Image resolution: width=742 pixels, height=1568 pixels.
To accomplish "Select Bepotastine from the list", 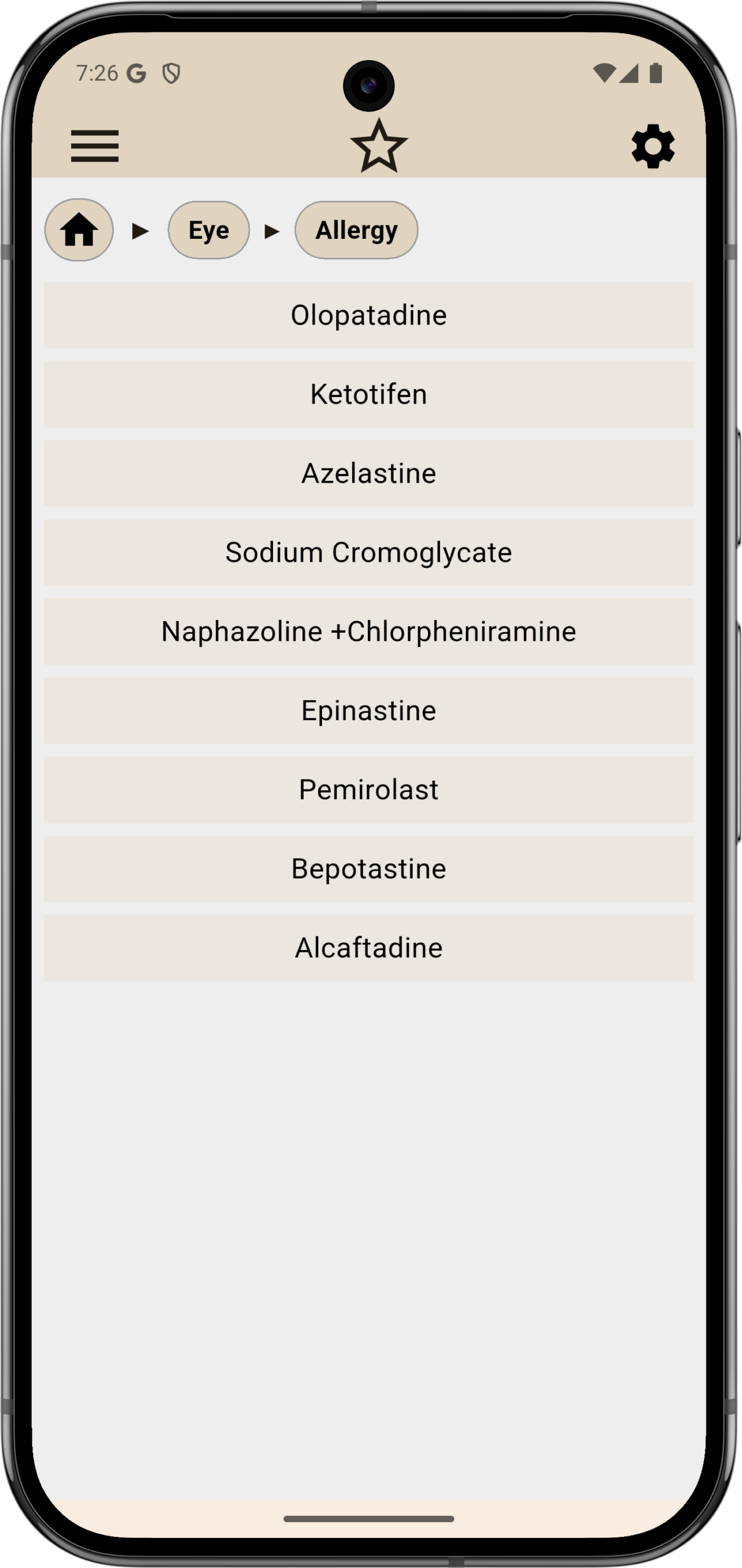I will tap(369, 869).
